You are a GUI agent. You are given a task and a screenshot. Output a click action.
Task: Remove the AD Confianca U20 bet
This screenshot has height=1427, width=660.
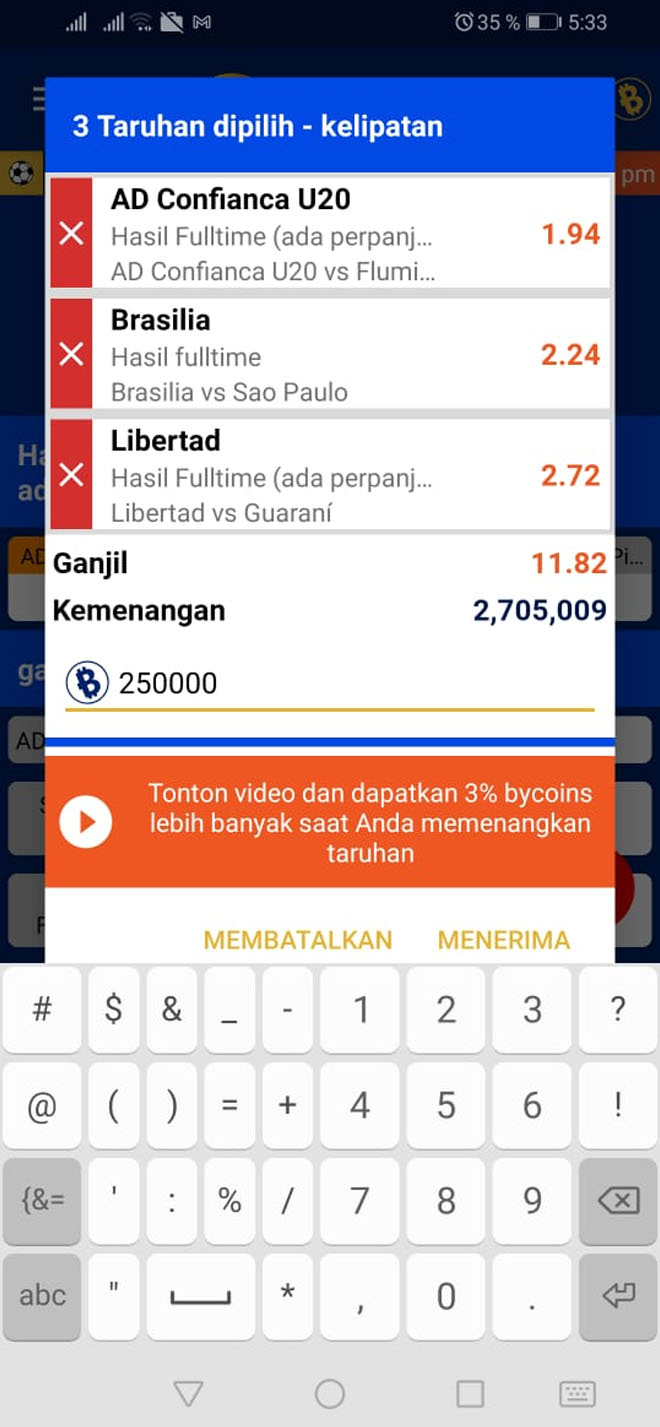click(x=71, y=234)
